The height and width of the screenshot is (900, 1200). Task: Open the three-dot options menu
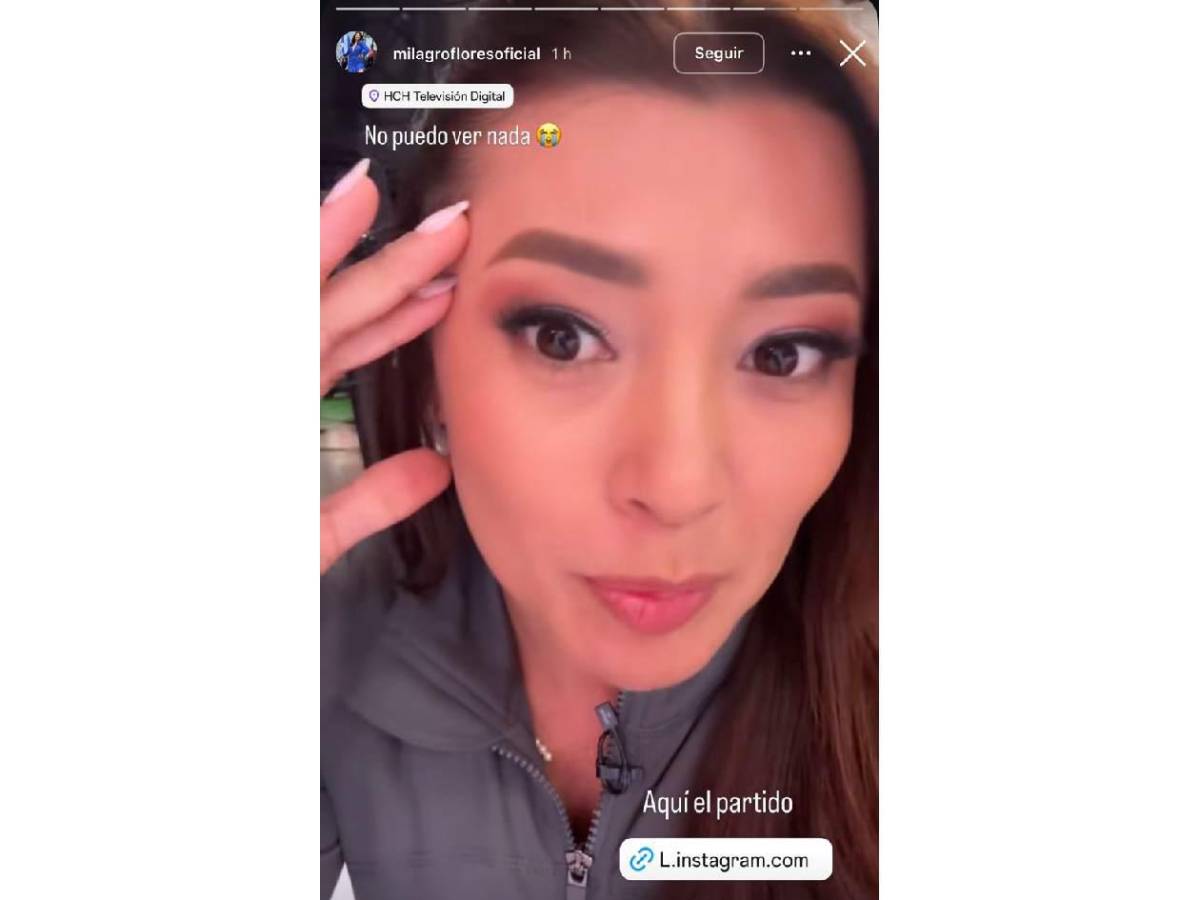point(801,54)
